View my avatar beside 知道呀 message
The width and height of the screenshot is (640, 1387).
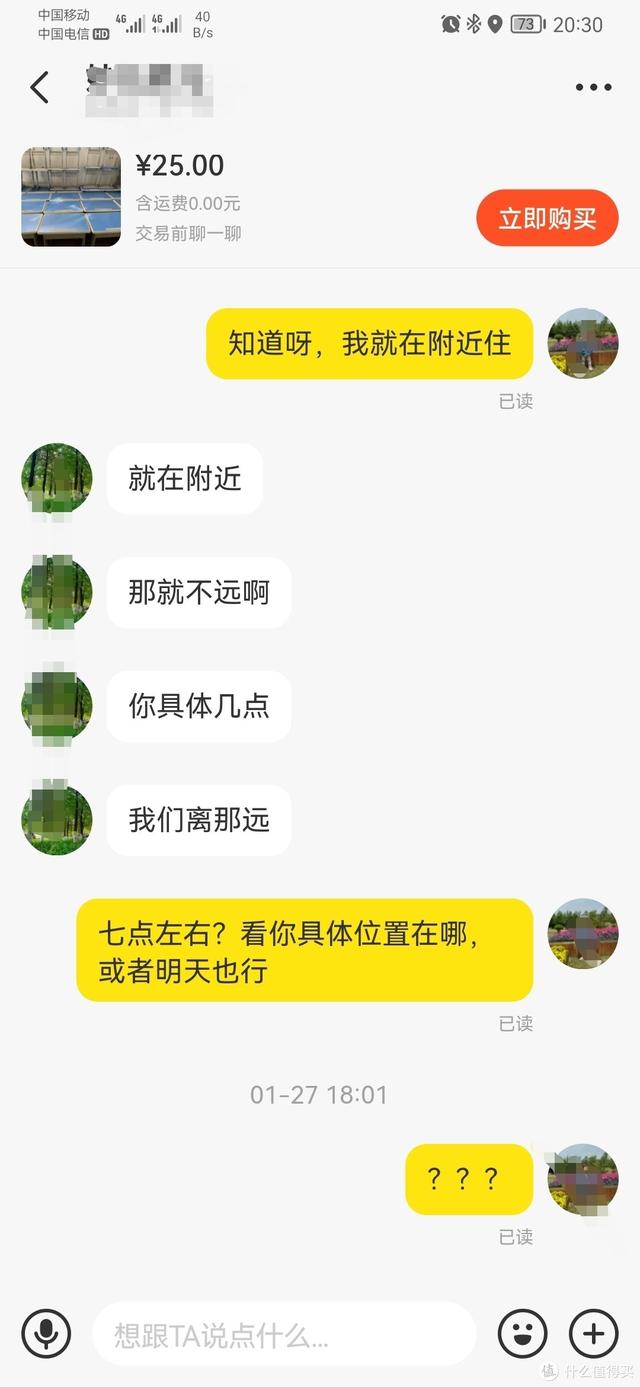click(x=583, y=343)
